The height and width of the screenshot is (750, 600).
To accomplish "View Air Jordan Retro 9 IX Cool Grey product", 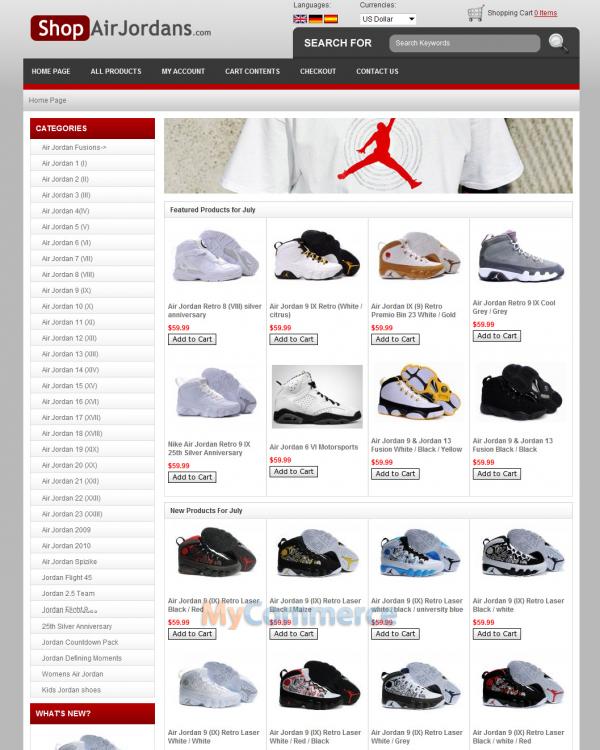I will [x=513, y=306].
